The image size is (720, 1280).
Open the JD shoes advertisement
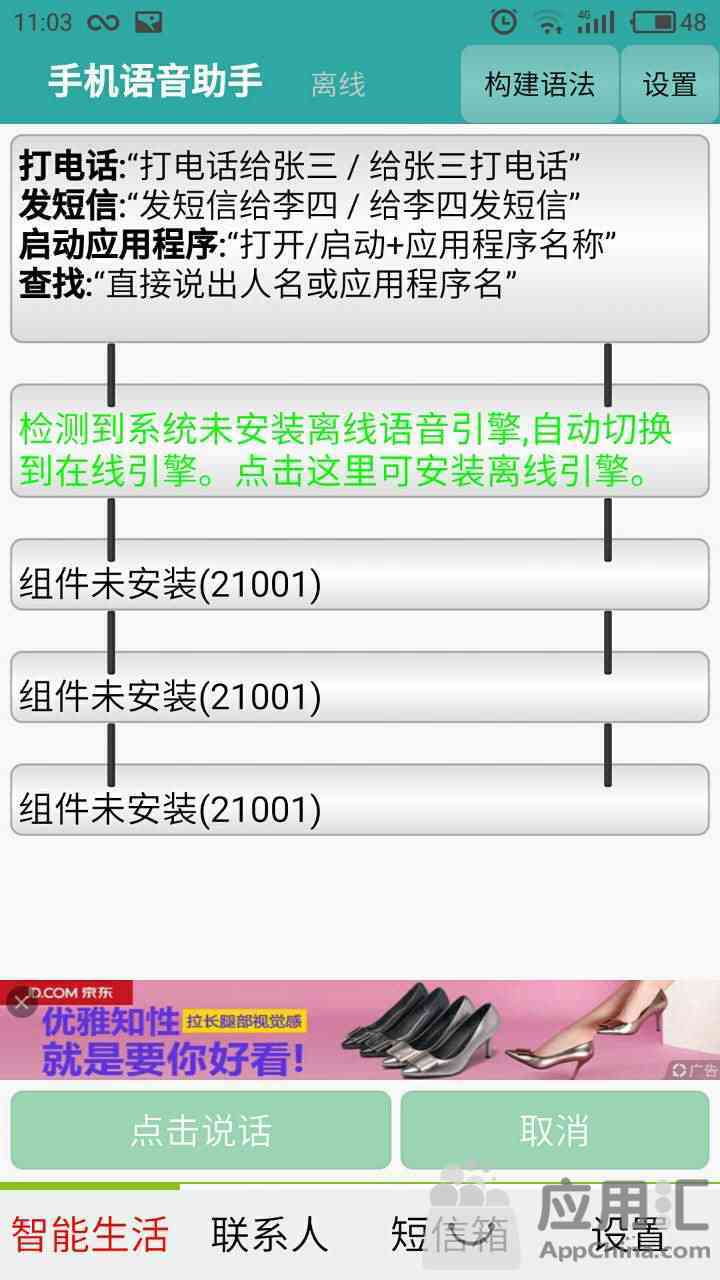(360, 1030)
